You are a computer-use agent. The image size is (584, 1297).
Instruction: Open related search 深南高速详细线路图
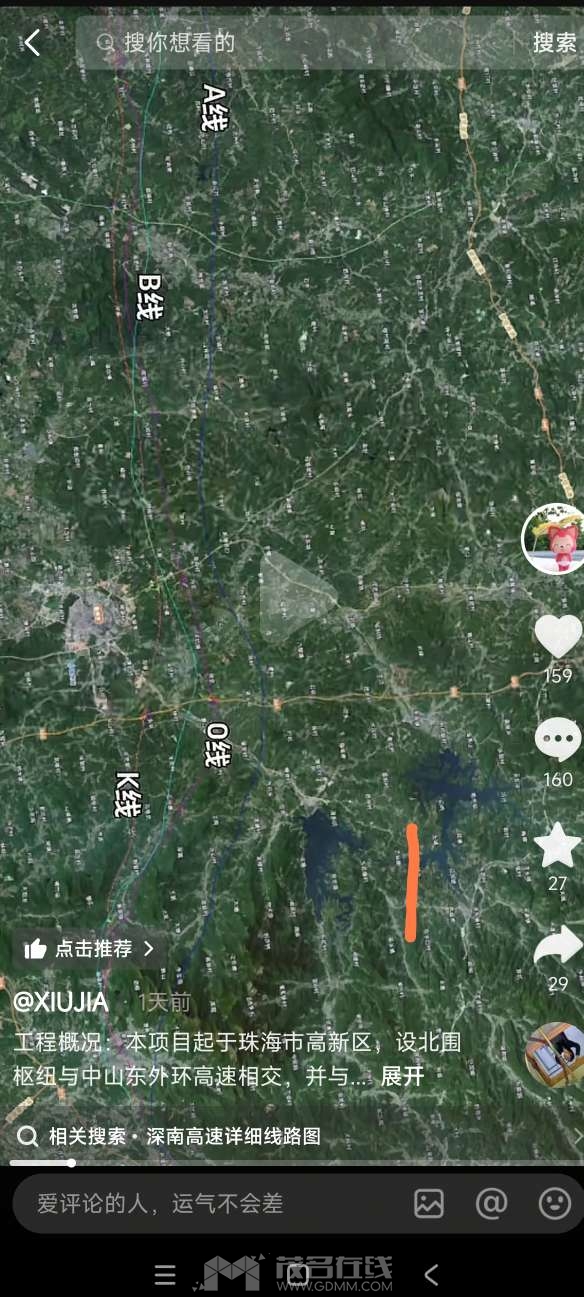(x=170, y=1137)
